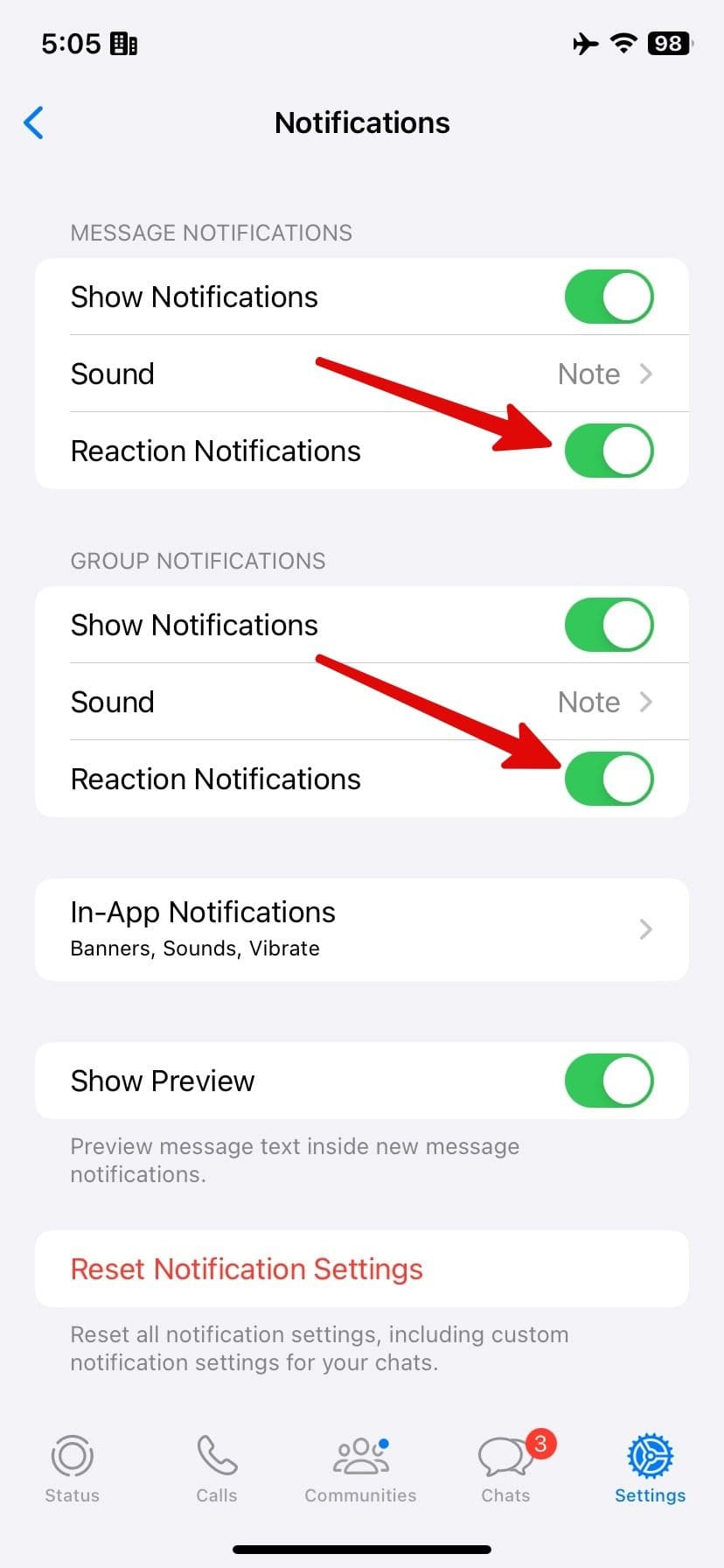Screen dimensions: 724x1568
Task: Go back from Notifications screen
Action: (x=34, y=122)
